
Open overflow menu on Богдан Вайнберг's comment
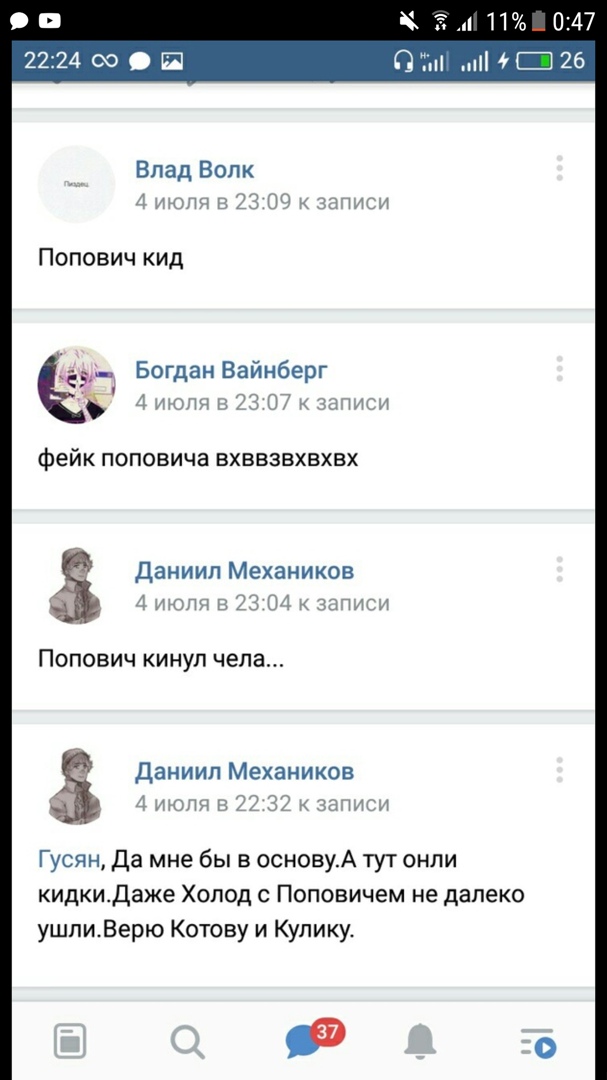click(560, 368)
